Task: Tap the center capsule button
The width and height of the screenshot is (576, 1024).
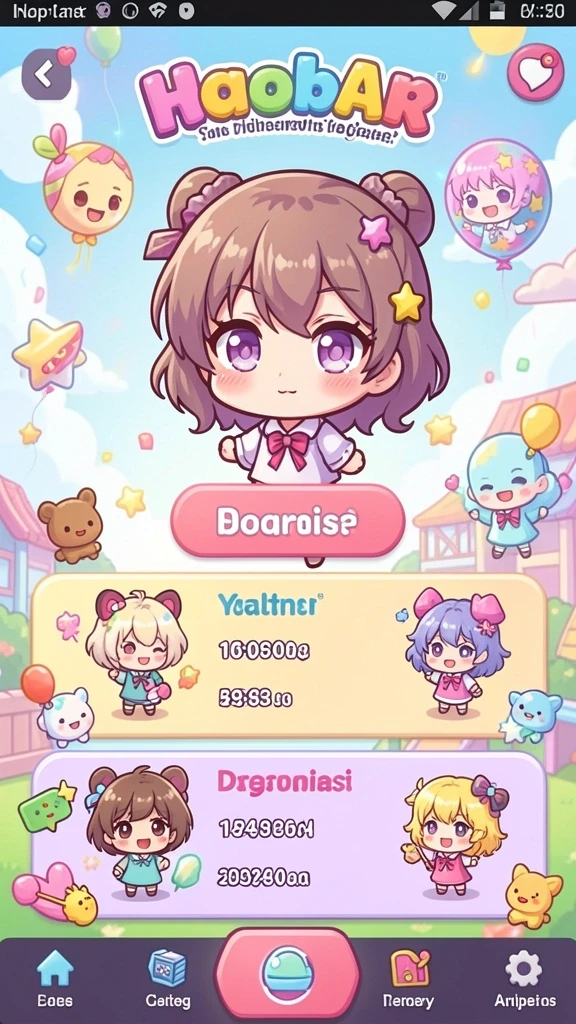Action: point(287,975)
